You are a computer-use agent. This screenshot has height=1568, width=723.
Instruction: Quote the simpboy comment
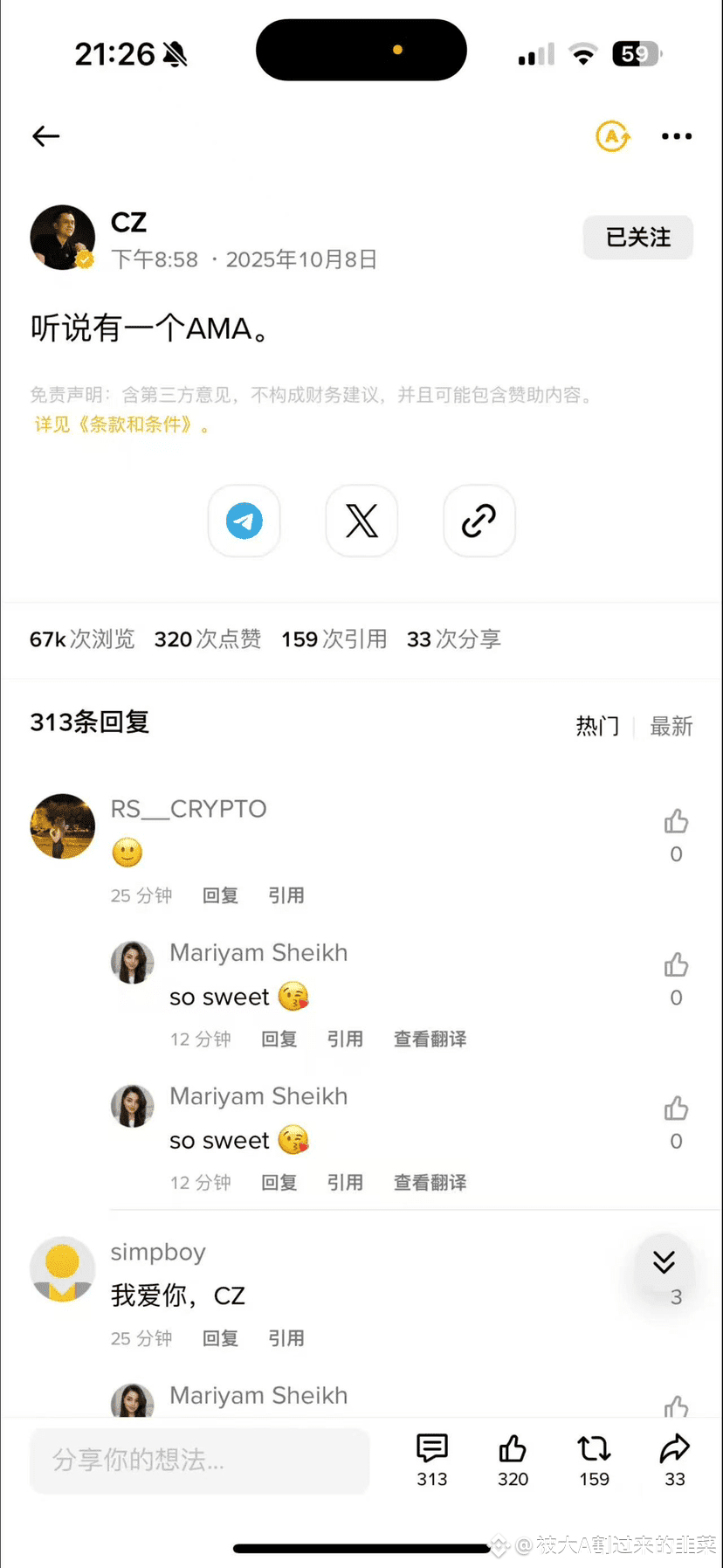[x=286, y=1338]
